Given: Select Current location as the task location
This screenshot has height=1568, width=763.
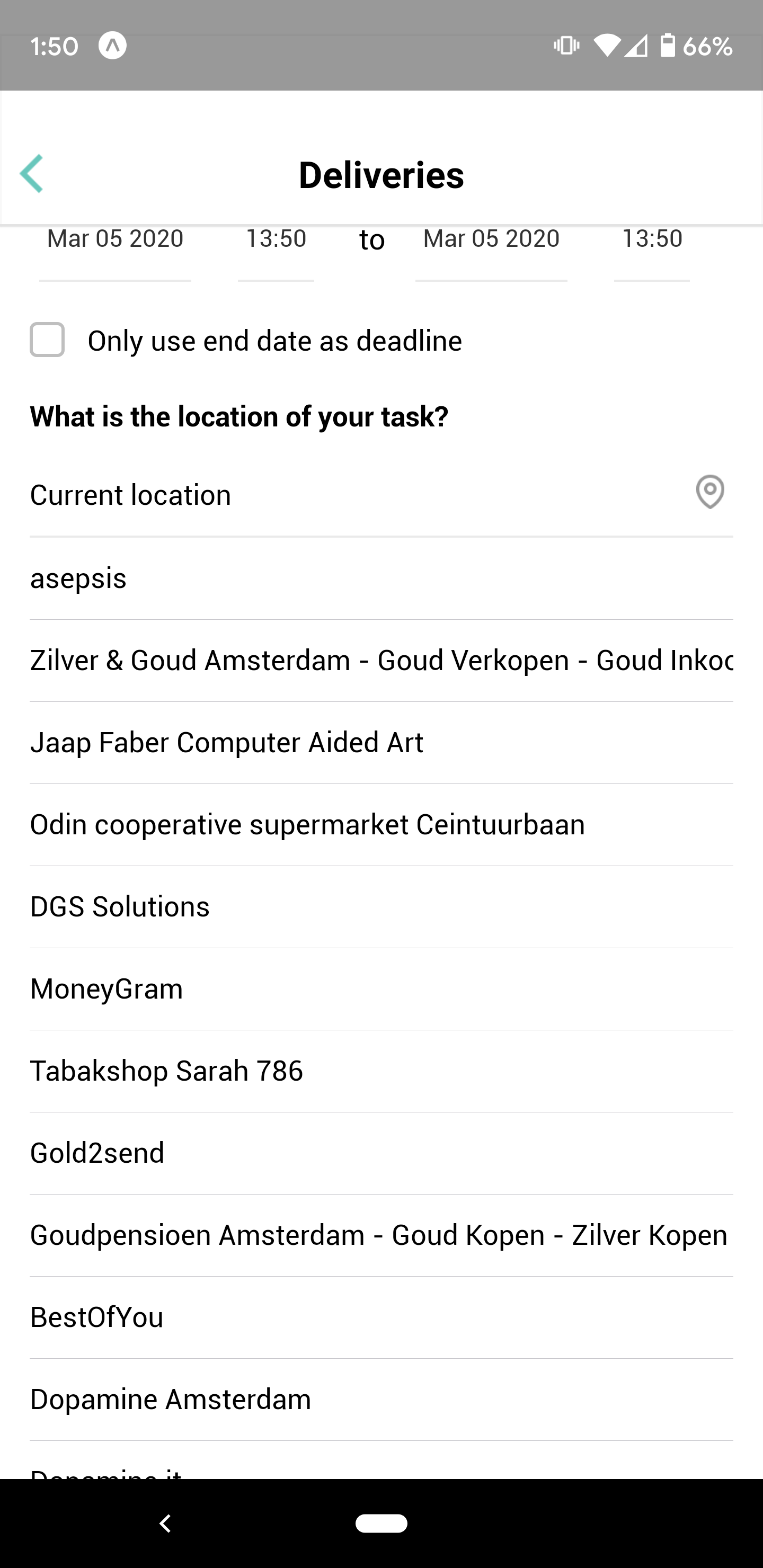Looking at the screenshot, I should coord(131,494).
